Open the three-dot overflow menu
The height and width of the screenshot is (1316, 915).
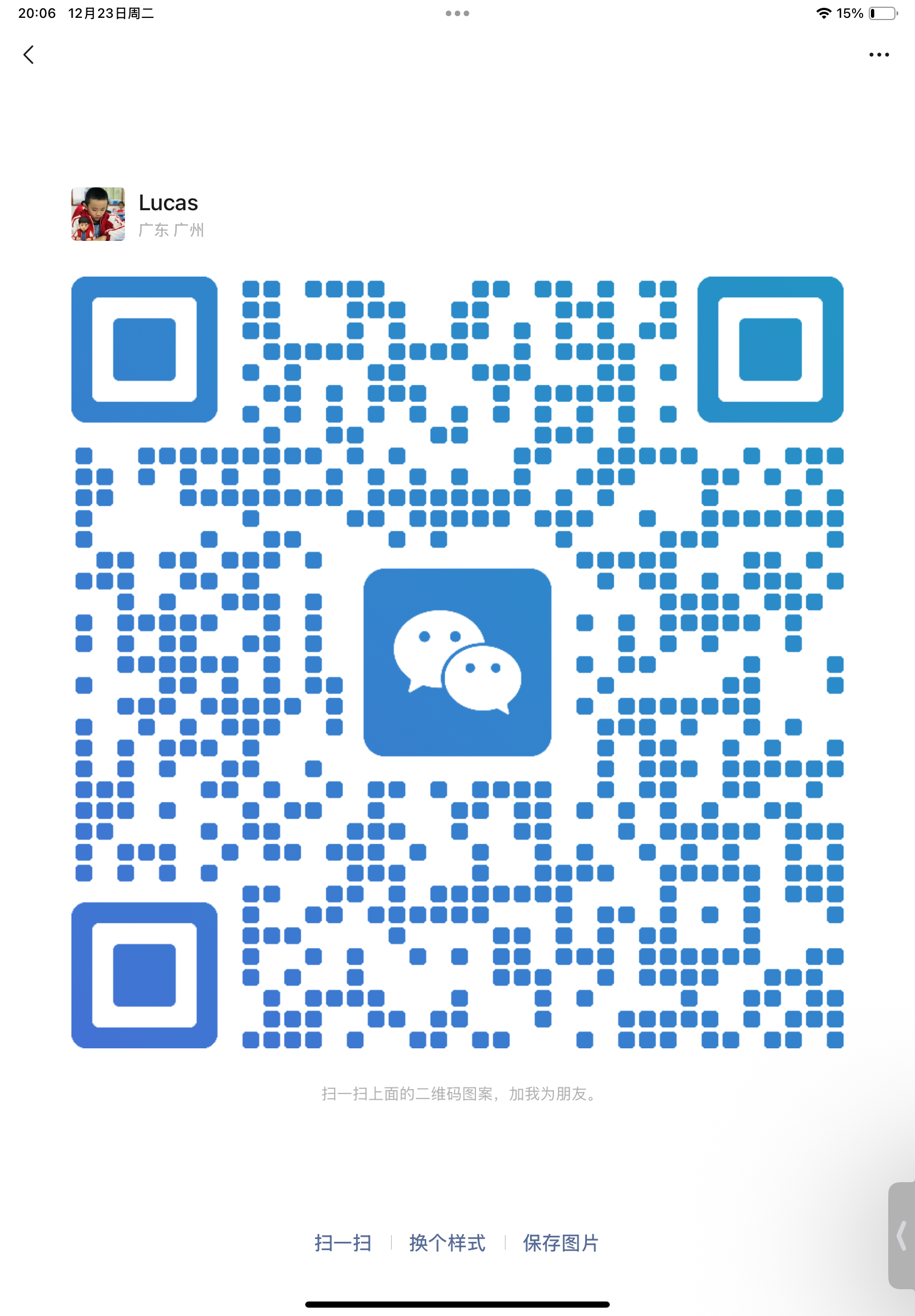878,55
